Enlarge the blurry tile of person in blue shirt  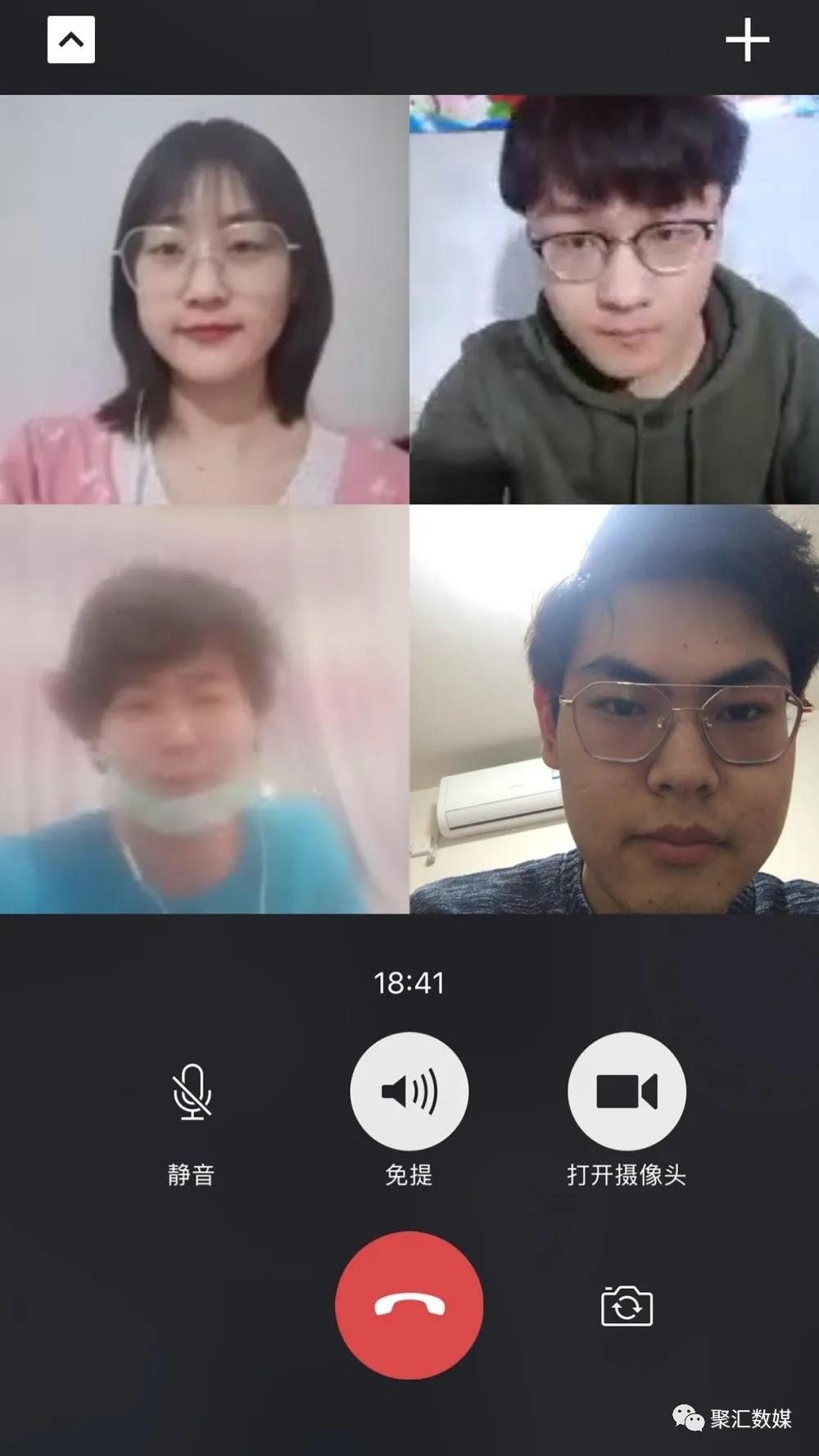click(x=204, y=709)
